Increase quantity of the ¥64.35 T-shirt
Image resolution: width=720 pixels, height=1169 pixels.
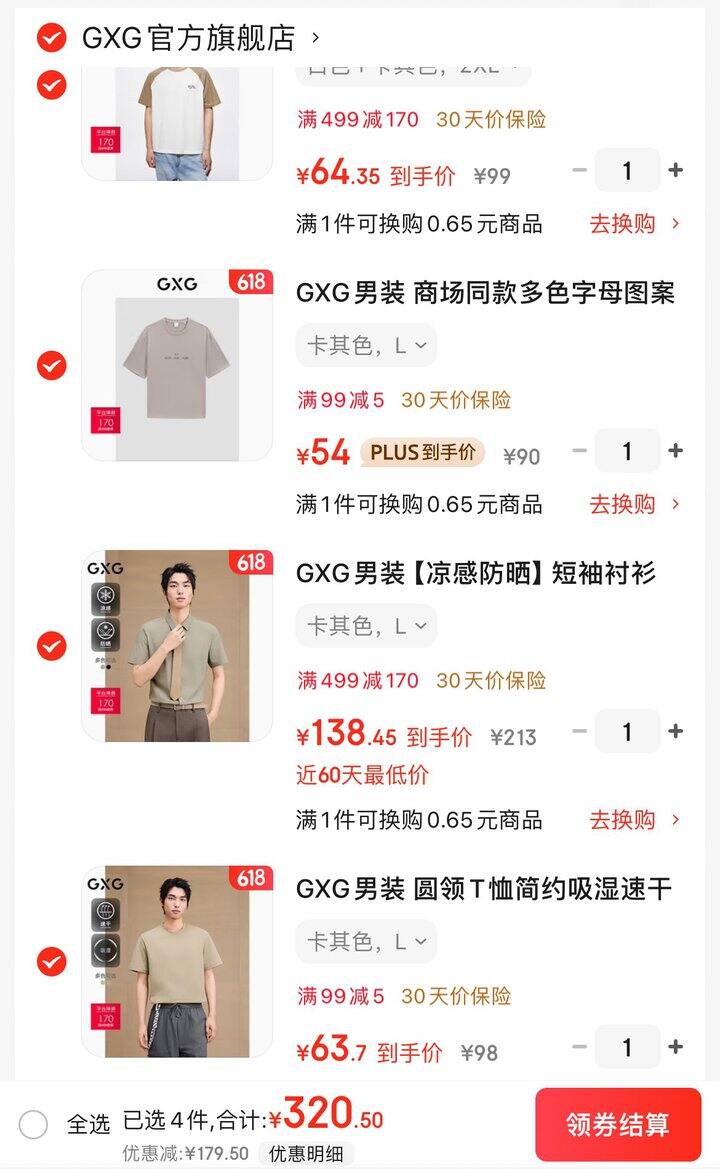(675, 170)
